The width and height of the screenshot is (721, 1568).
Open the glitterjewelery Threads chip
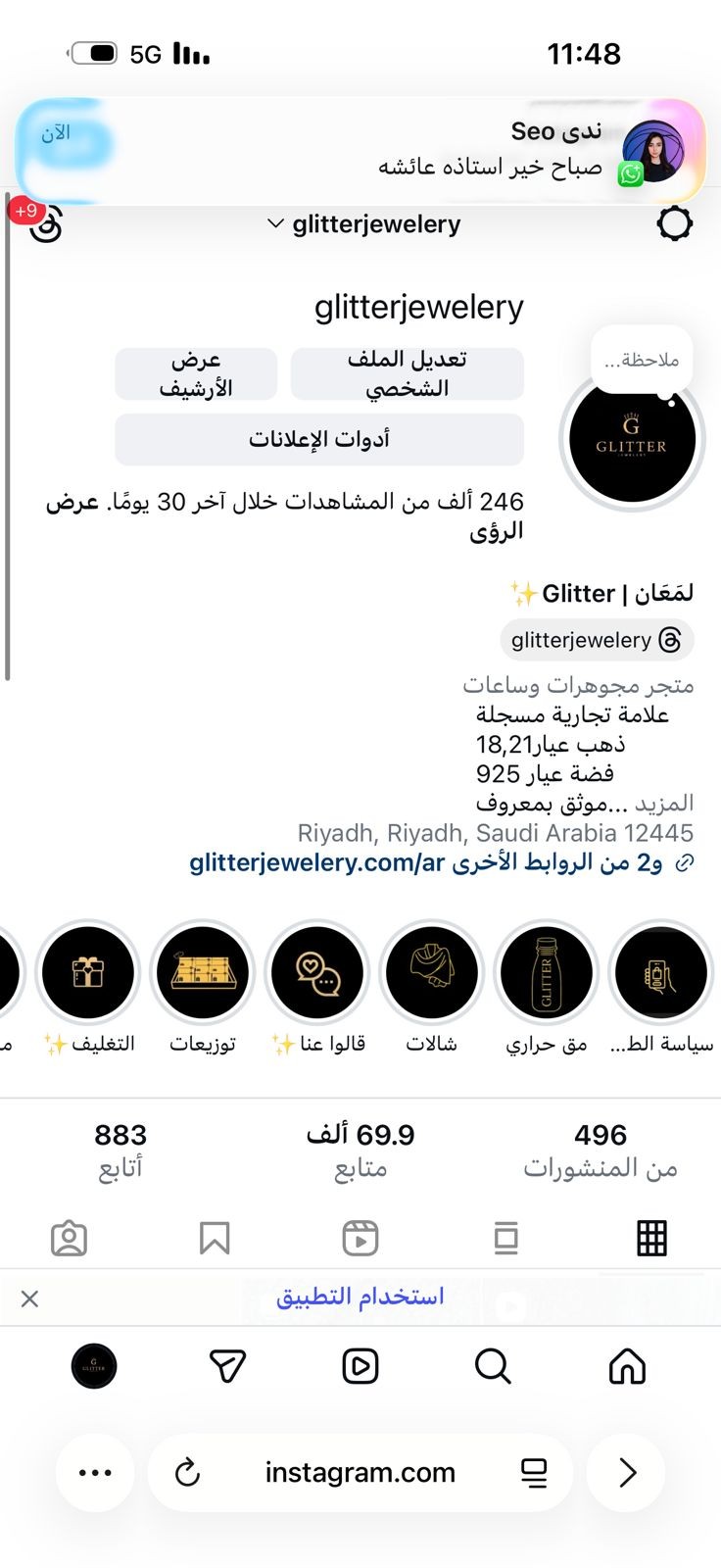click(x=597, y=640)
